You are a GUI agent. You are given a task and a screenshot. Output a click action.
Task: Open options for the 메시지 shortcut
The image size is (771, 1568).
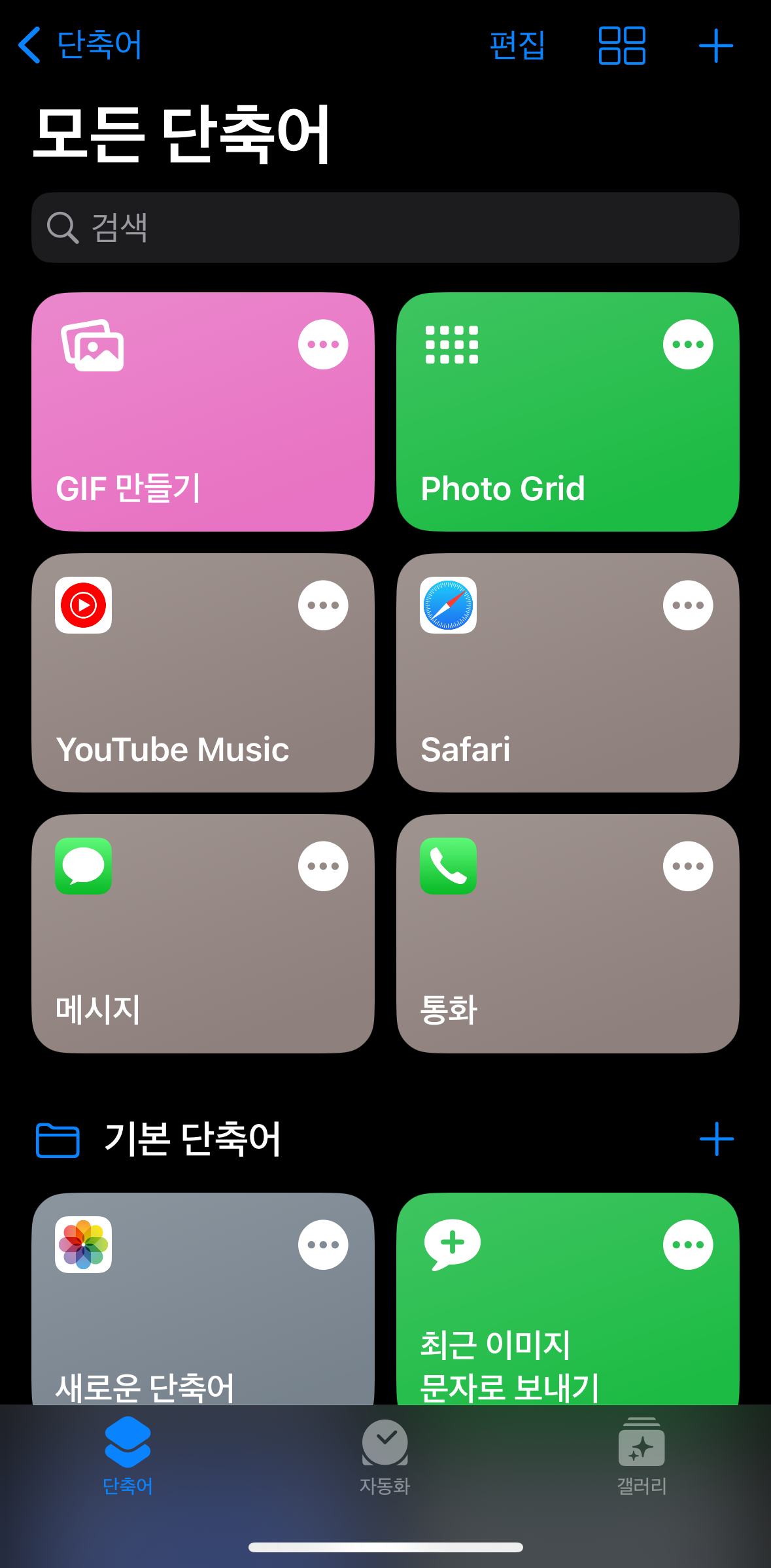click(x=322, y=865)
